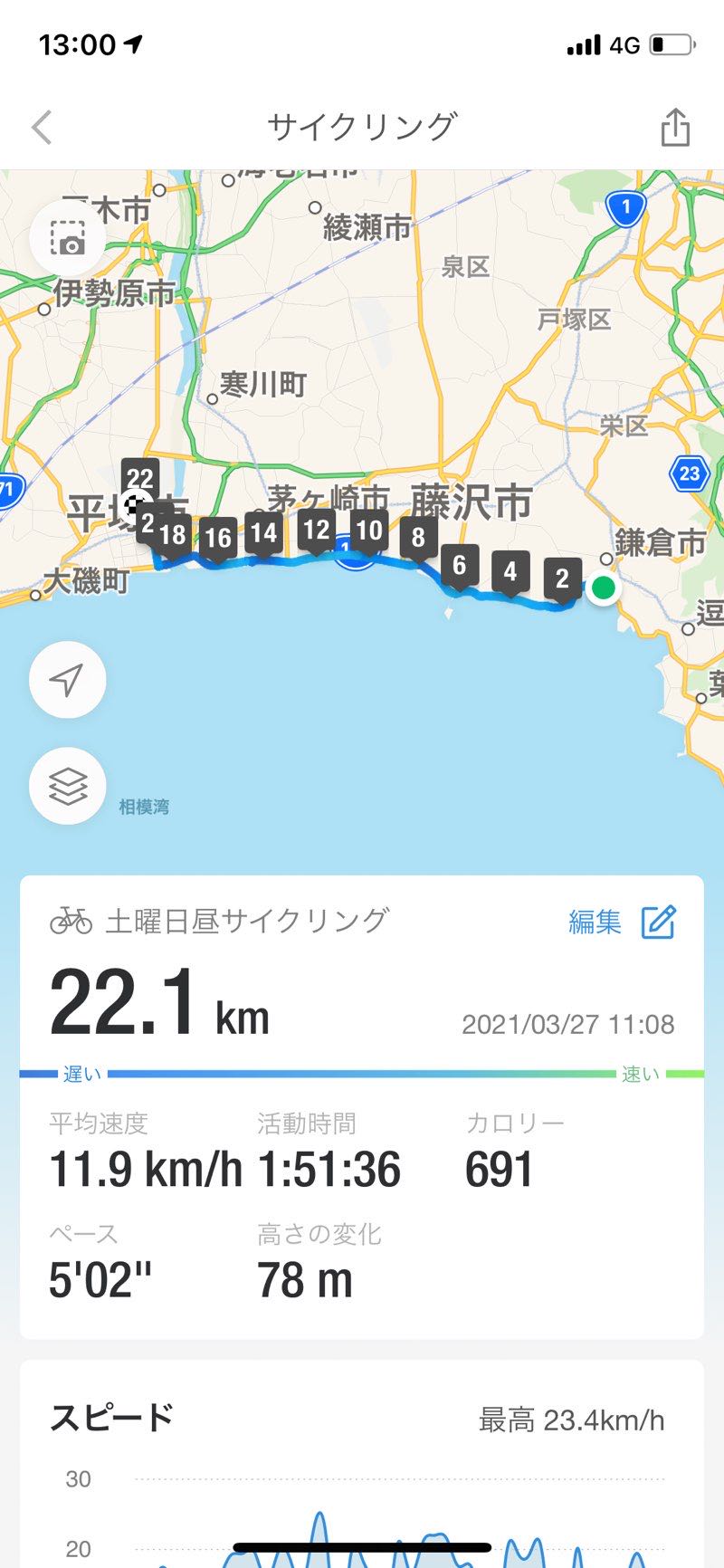Open the map layers options
724x1568 pixels.
68,786
